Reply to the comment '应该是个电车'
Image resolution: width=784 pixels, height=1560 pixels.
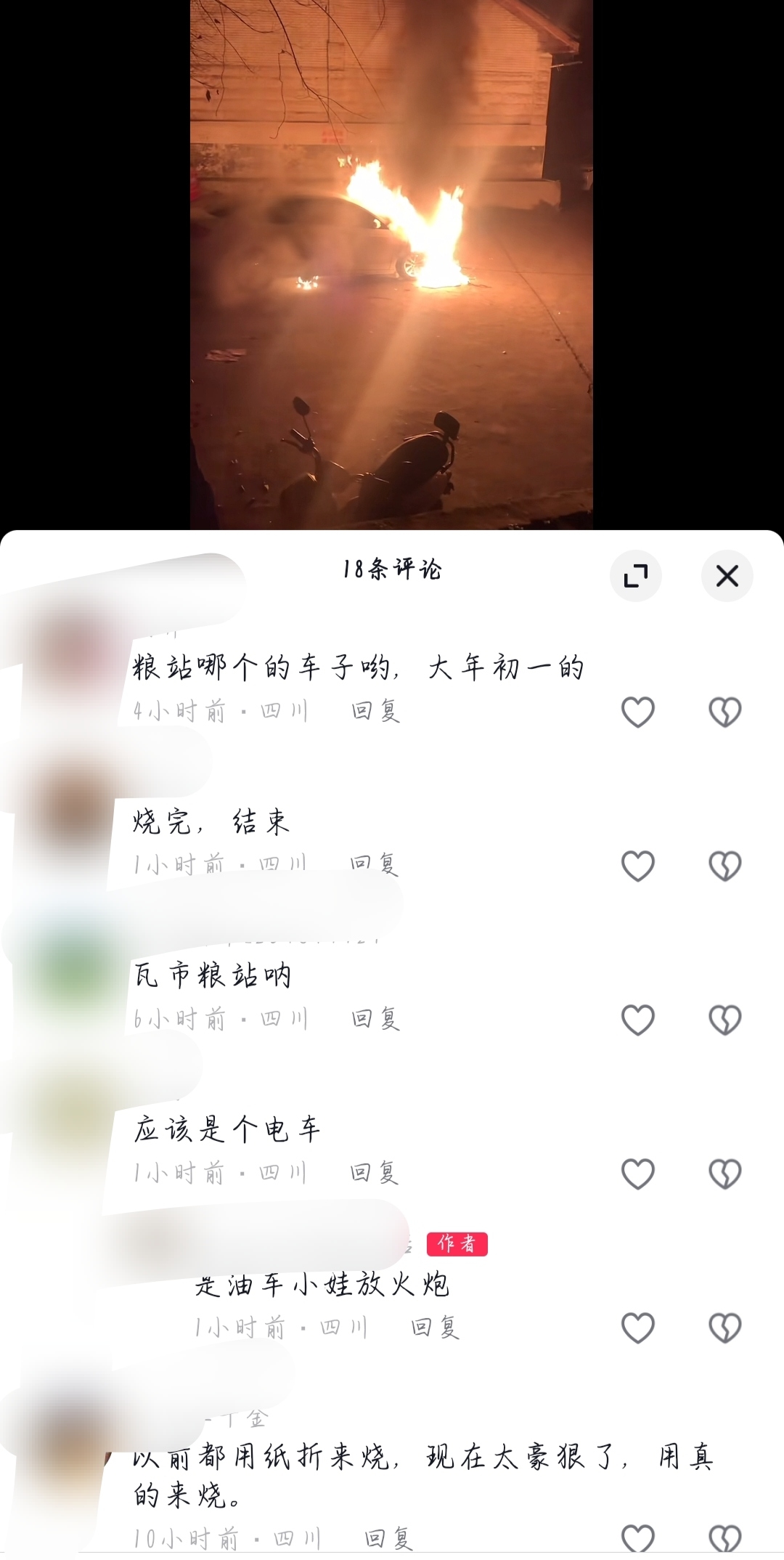tap(374, 1173)
